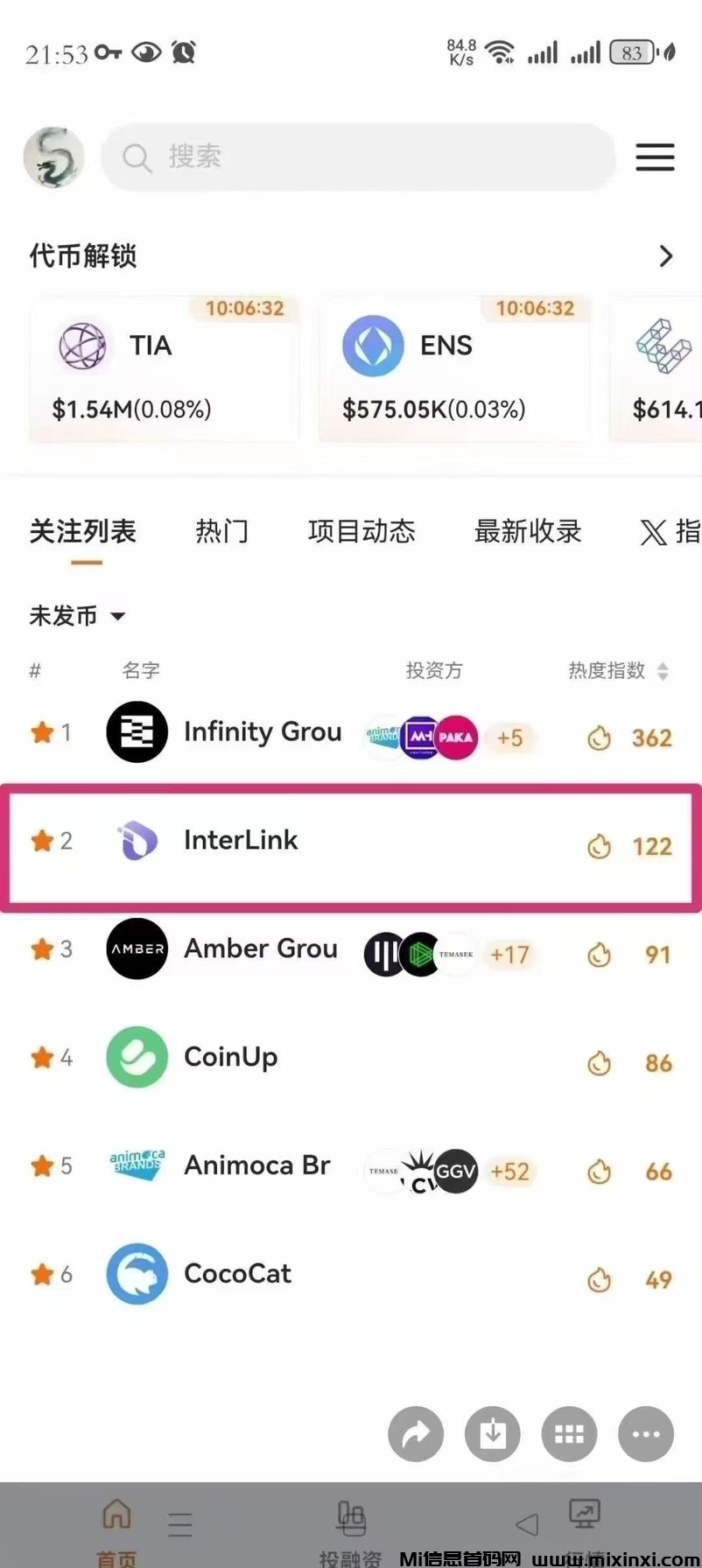Screen dimensions: 702x1568
Task: Open the 项目动态 tab
Action: (x=362, y=532)
